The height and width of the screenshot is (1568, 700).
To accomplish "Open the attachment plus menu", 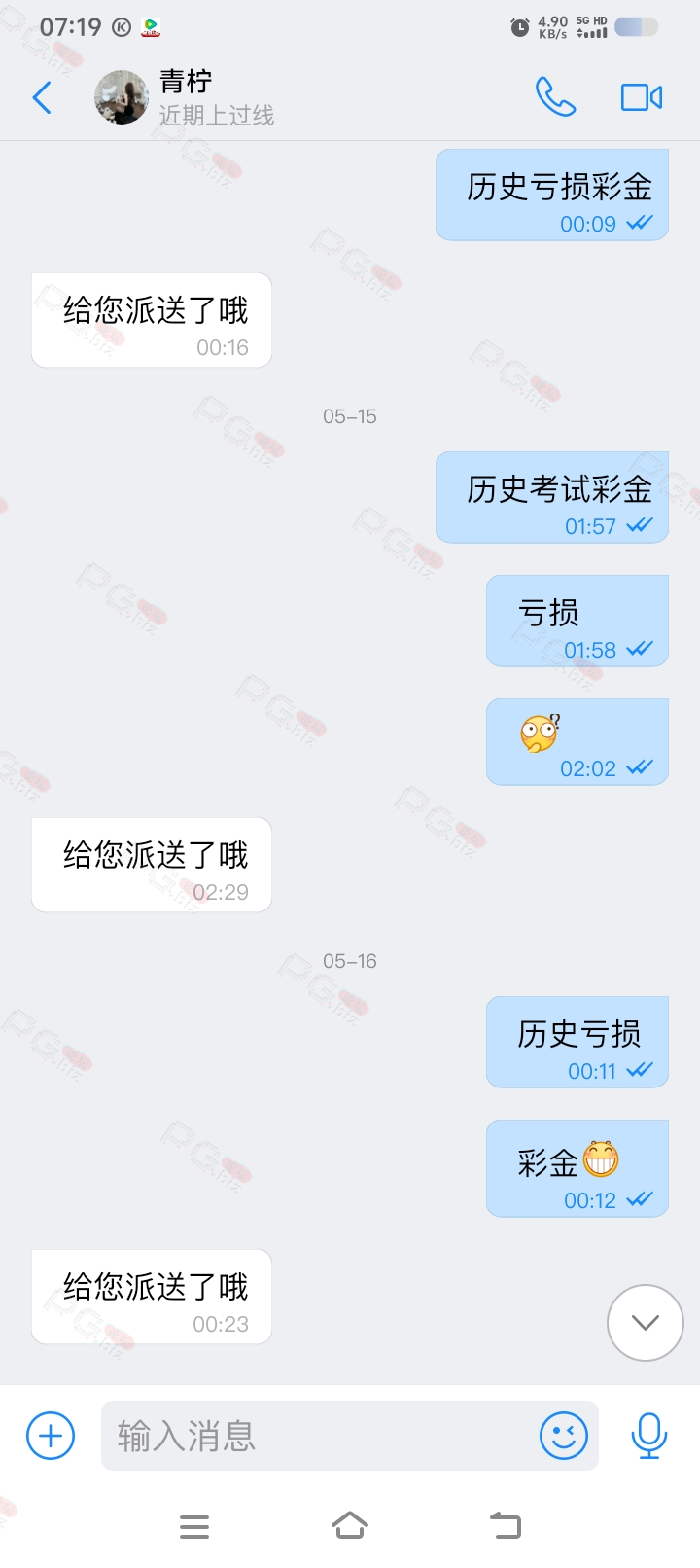I will [51, 1436].
